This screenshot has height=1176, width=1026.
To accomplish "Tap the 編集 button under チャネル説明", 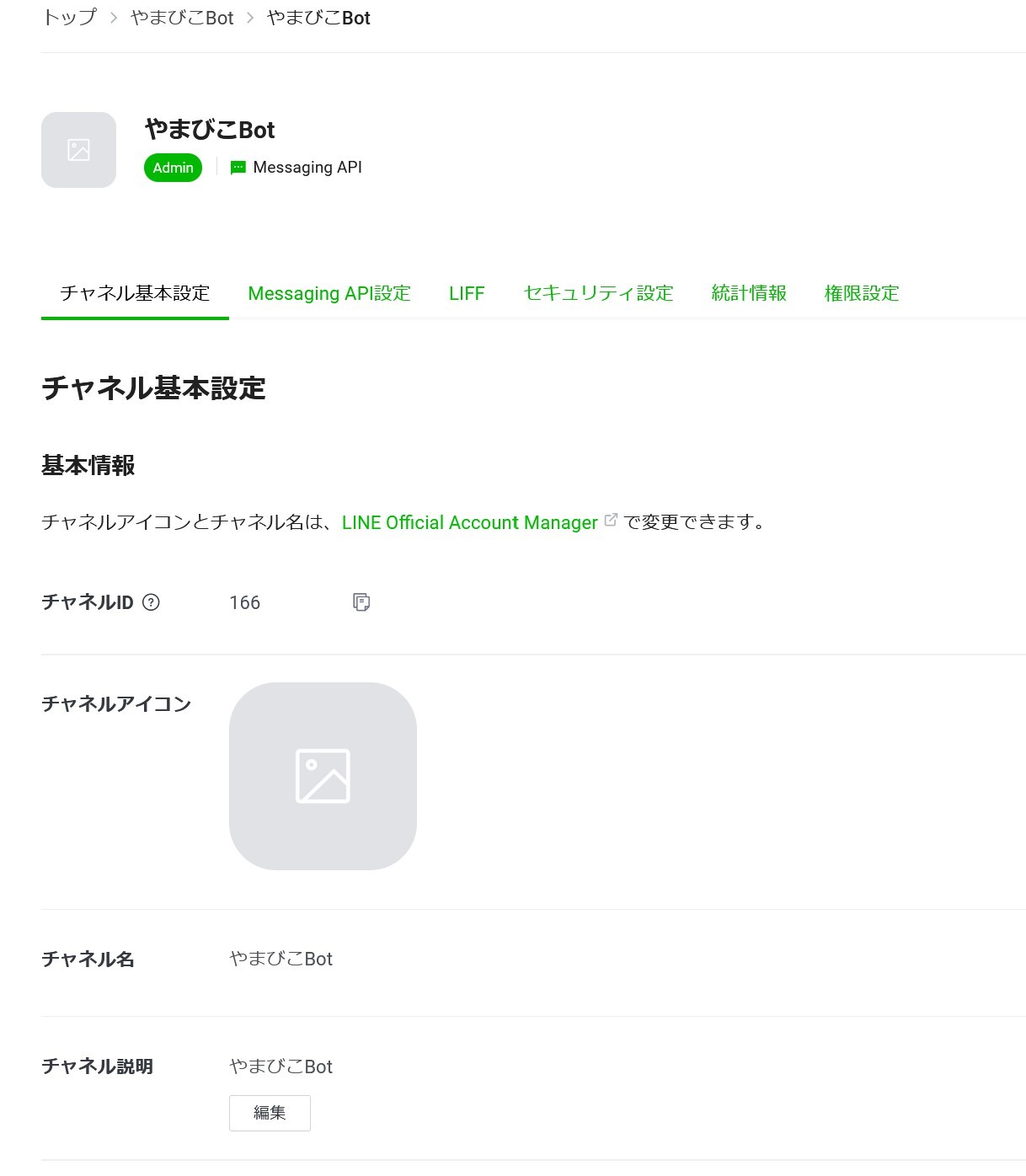I will tap(270, 1113).
